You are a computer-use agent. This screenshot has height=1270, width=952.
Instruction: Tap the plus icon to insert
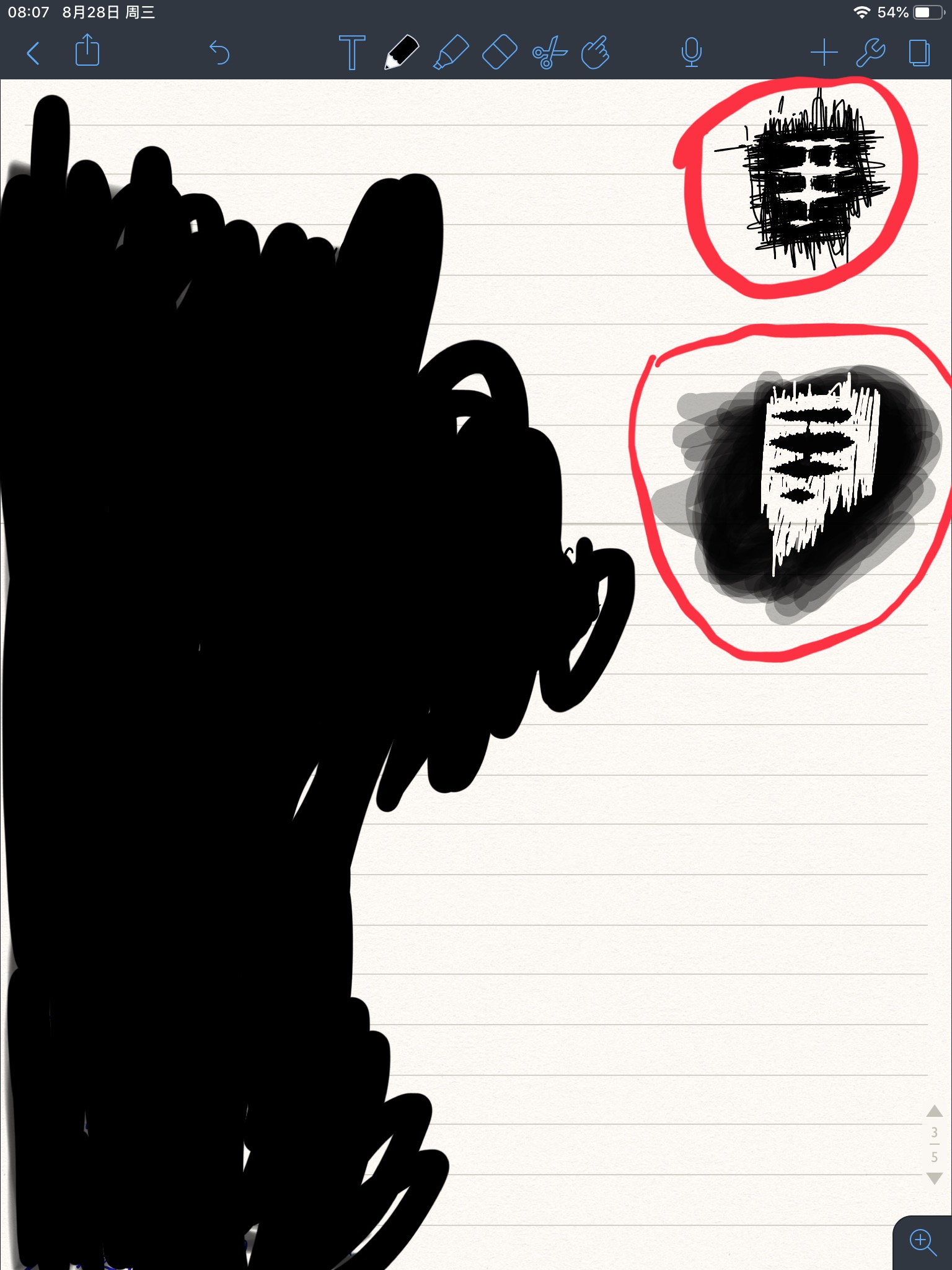[x=824, y=53]
